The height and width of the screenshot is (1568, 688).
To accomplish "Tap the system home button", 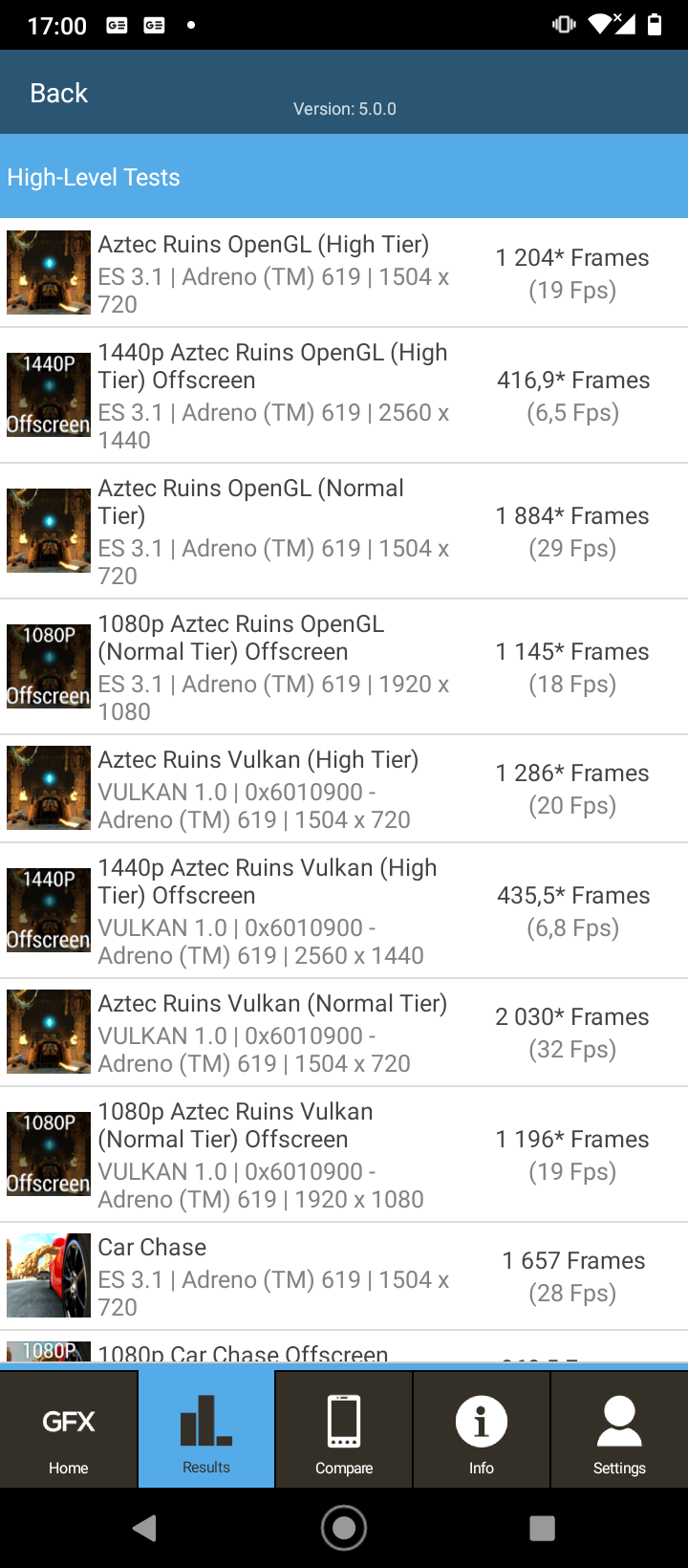I will [344, 1528].
